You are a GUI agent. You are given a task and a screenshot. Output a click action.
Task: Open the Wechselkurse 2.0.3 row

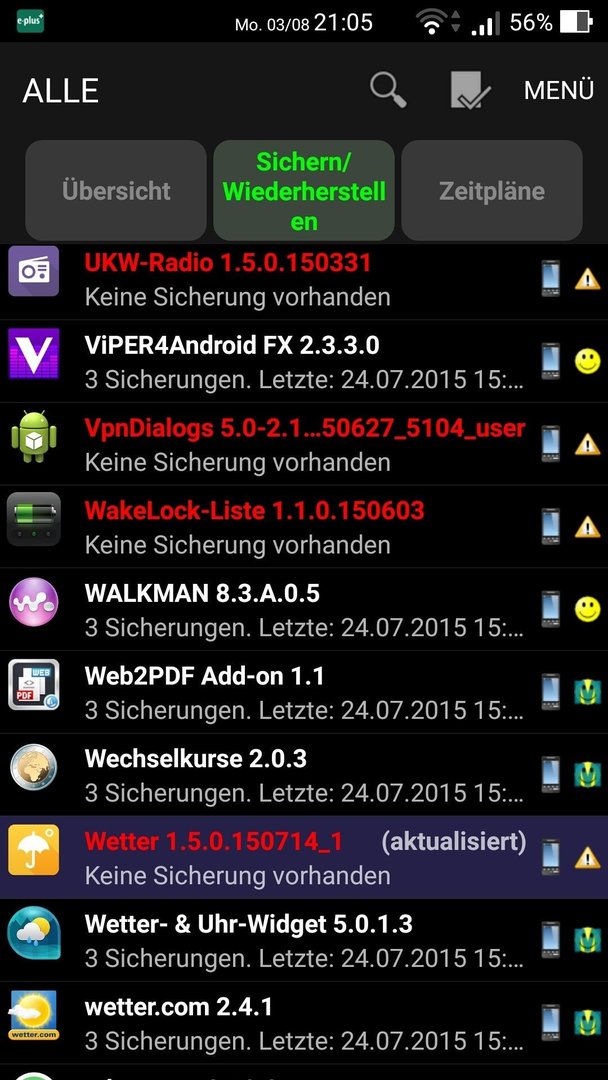click(x=304, y=775)
